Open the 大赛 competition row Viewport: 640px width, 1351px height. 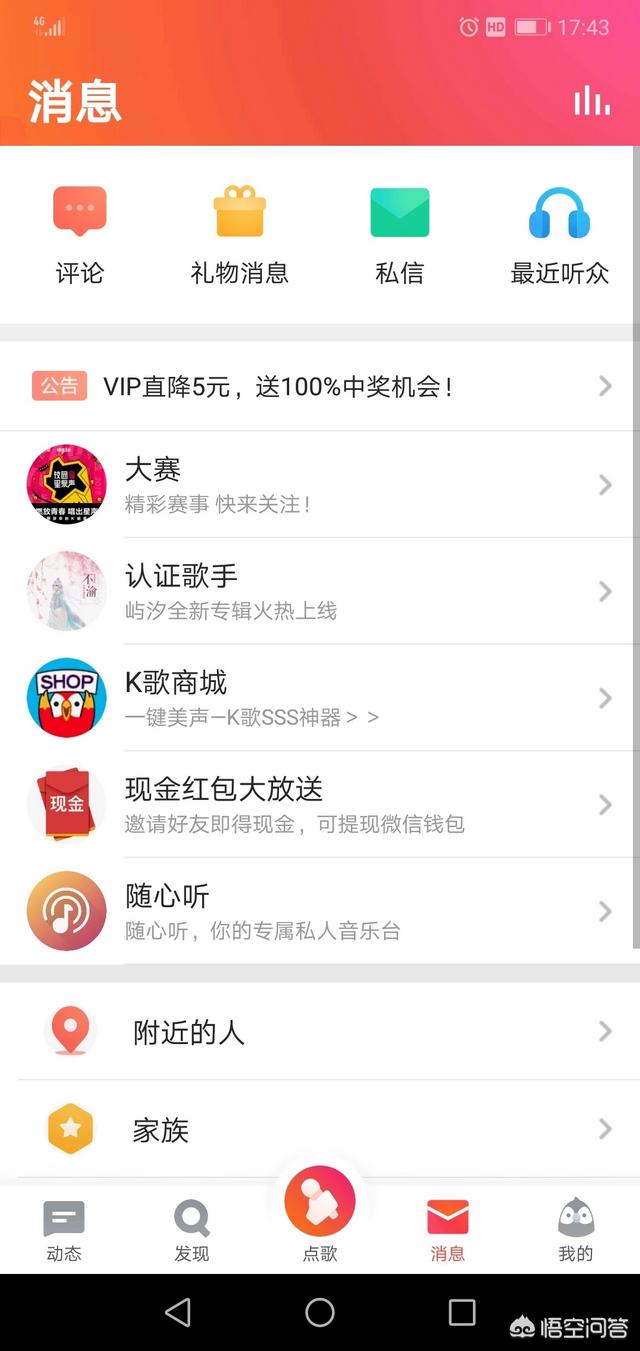pos(320,485)
